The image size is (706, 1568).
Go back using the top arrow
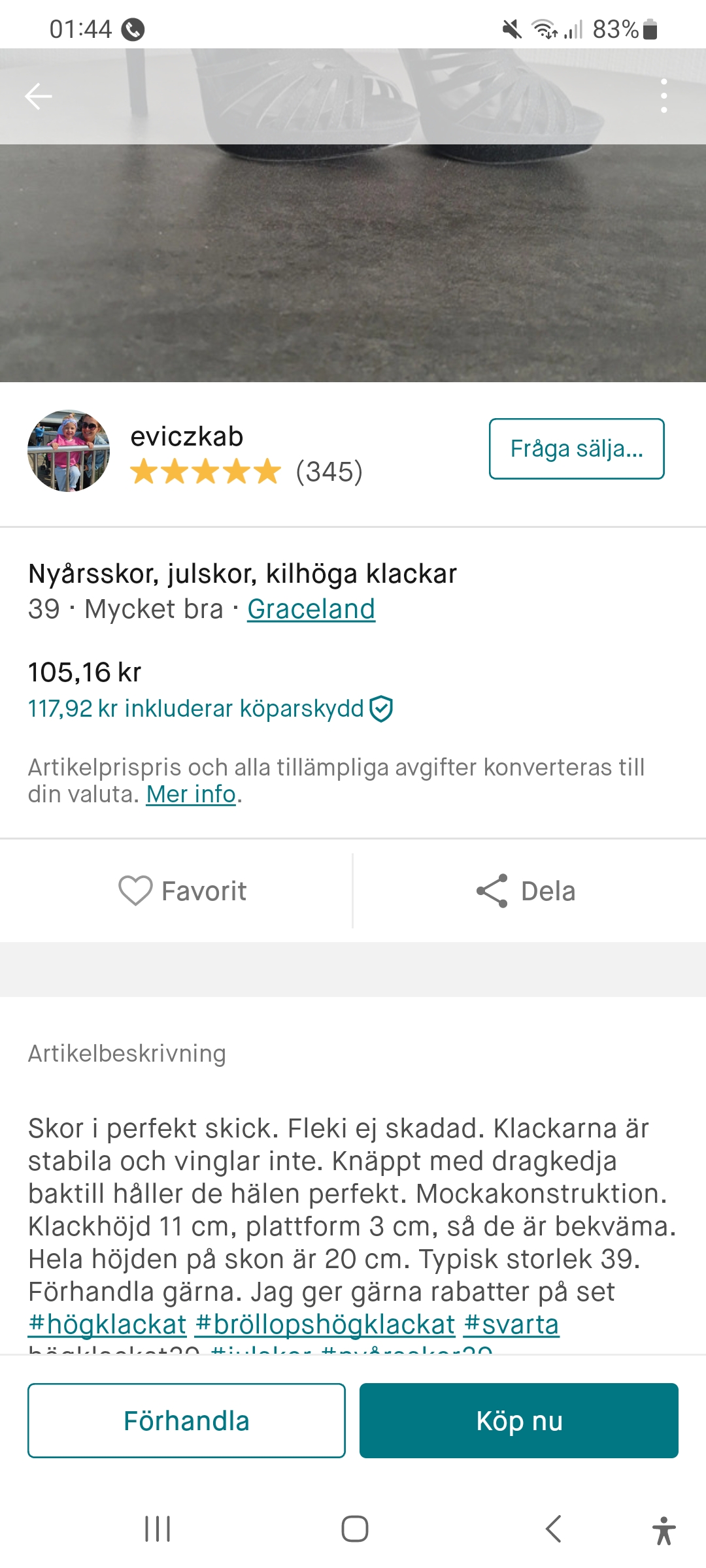pyautogui.click(x=38, y=97)
